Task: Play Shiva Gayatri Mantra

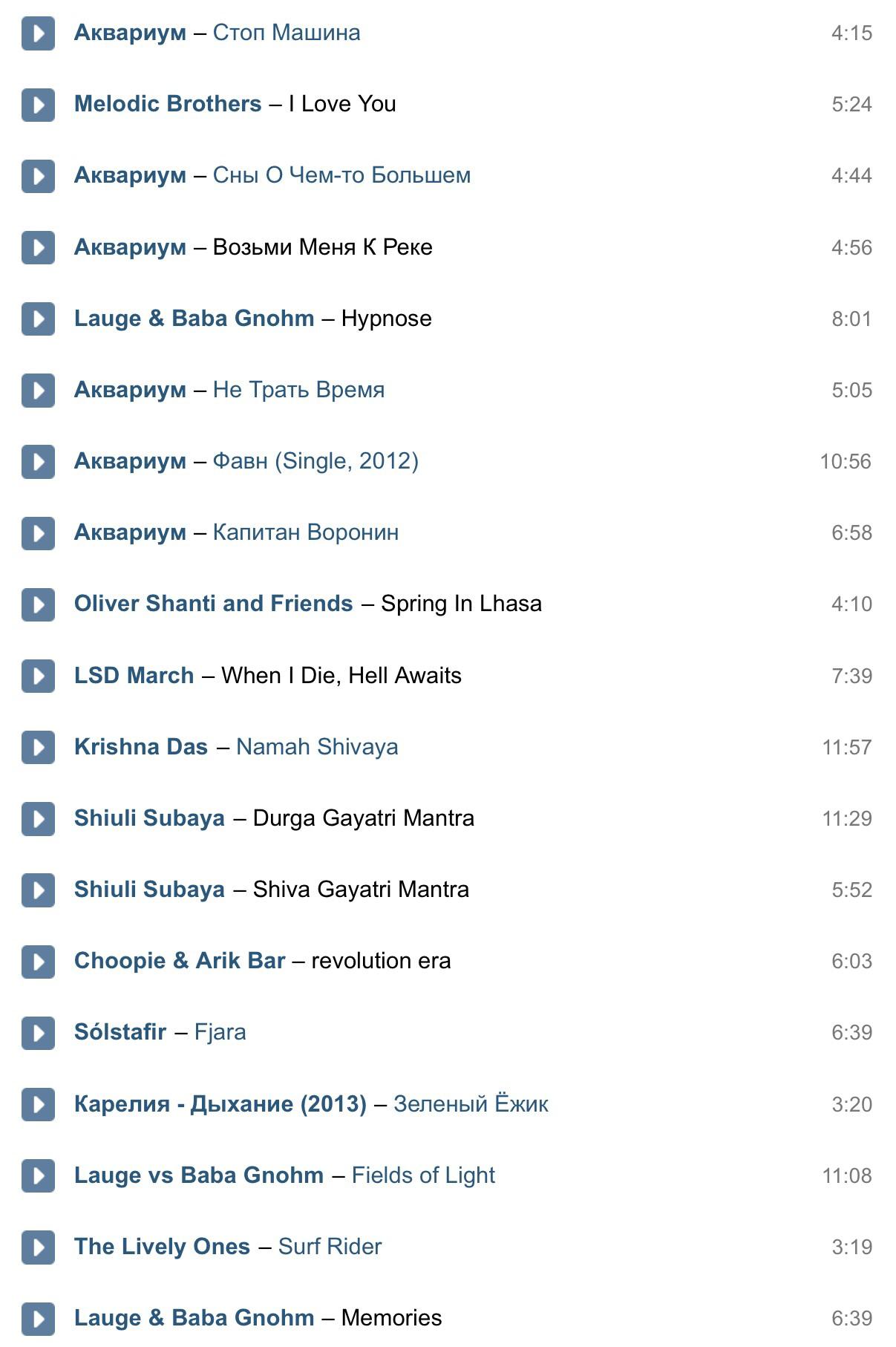Action: click(38, 890)
